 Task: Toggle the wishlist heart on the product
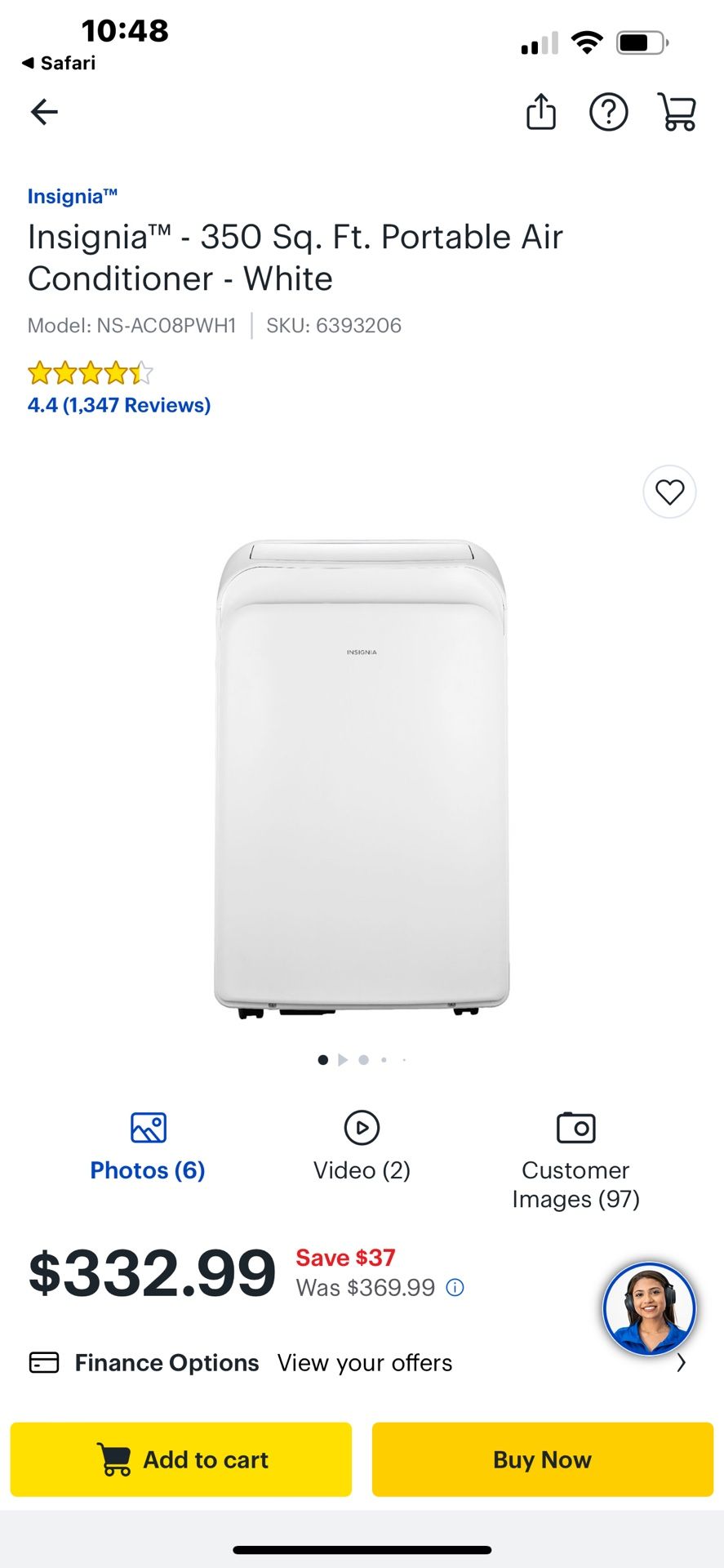tap(669, 492)
